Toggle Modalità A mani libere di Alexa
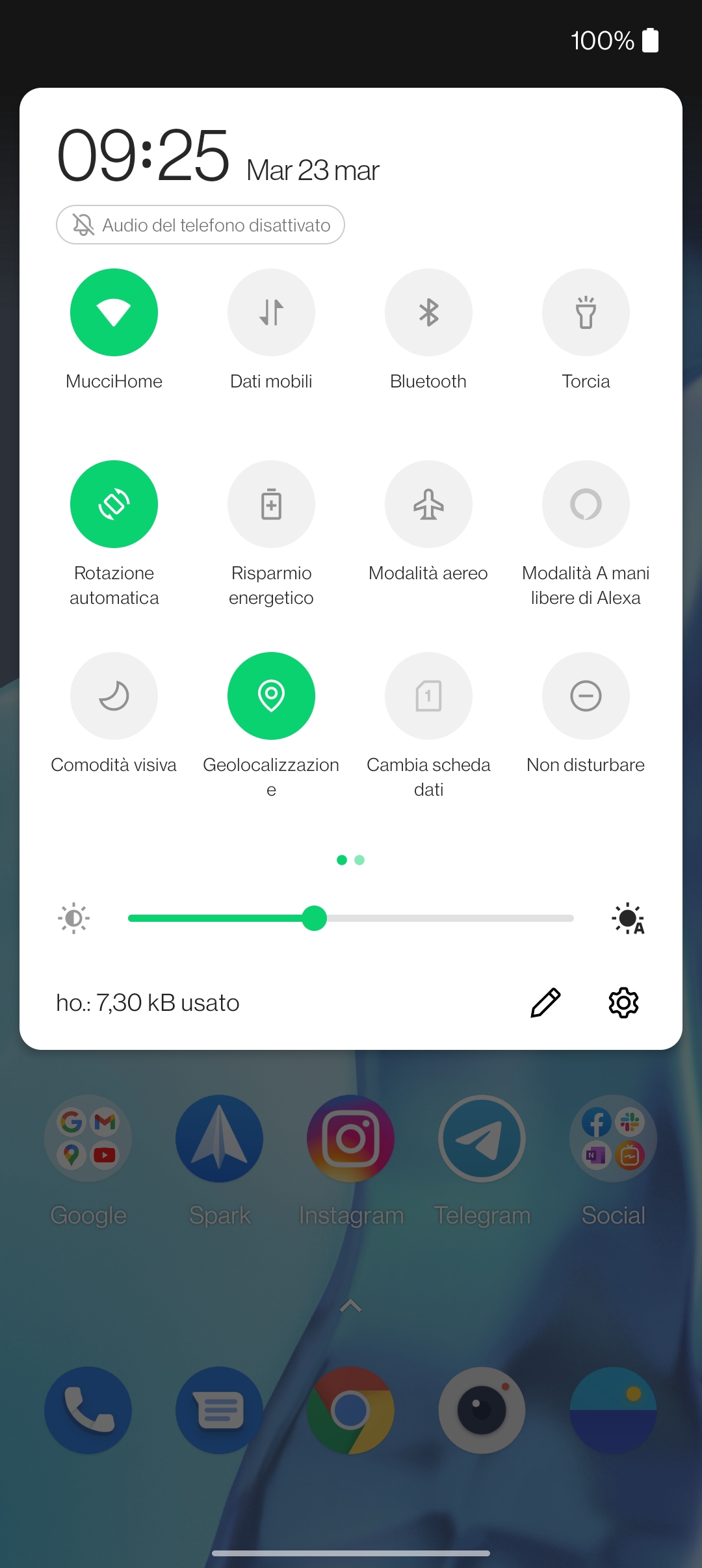Screen dimensions: 702x1568 [x=586, y=504]
